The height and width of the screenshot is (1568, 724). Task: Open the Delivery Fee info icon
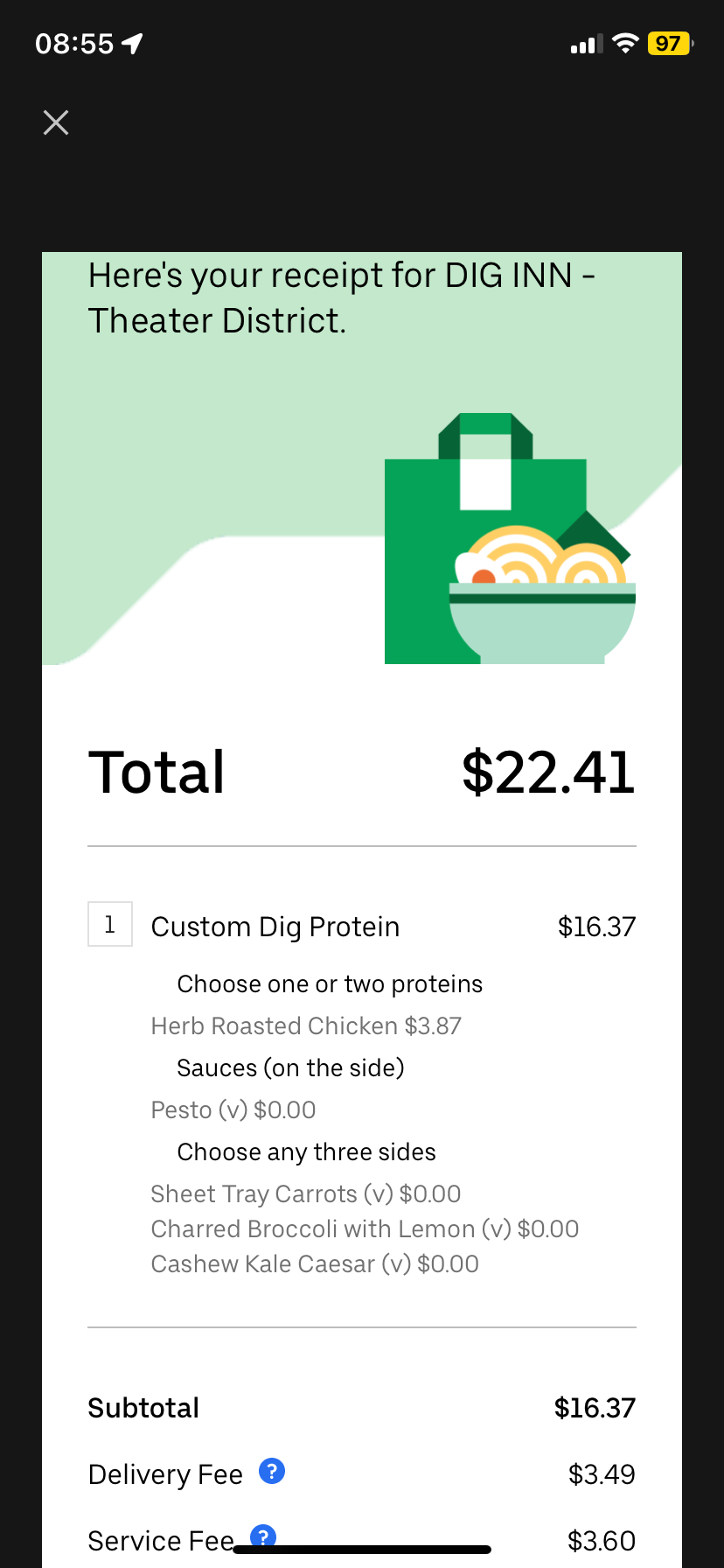pos(272,1472)
